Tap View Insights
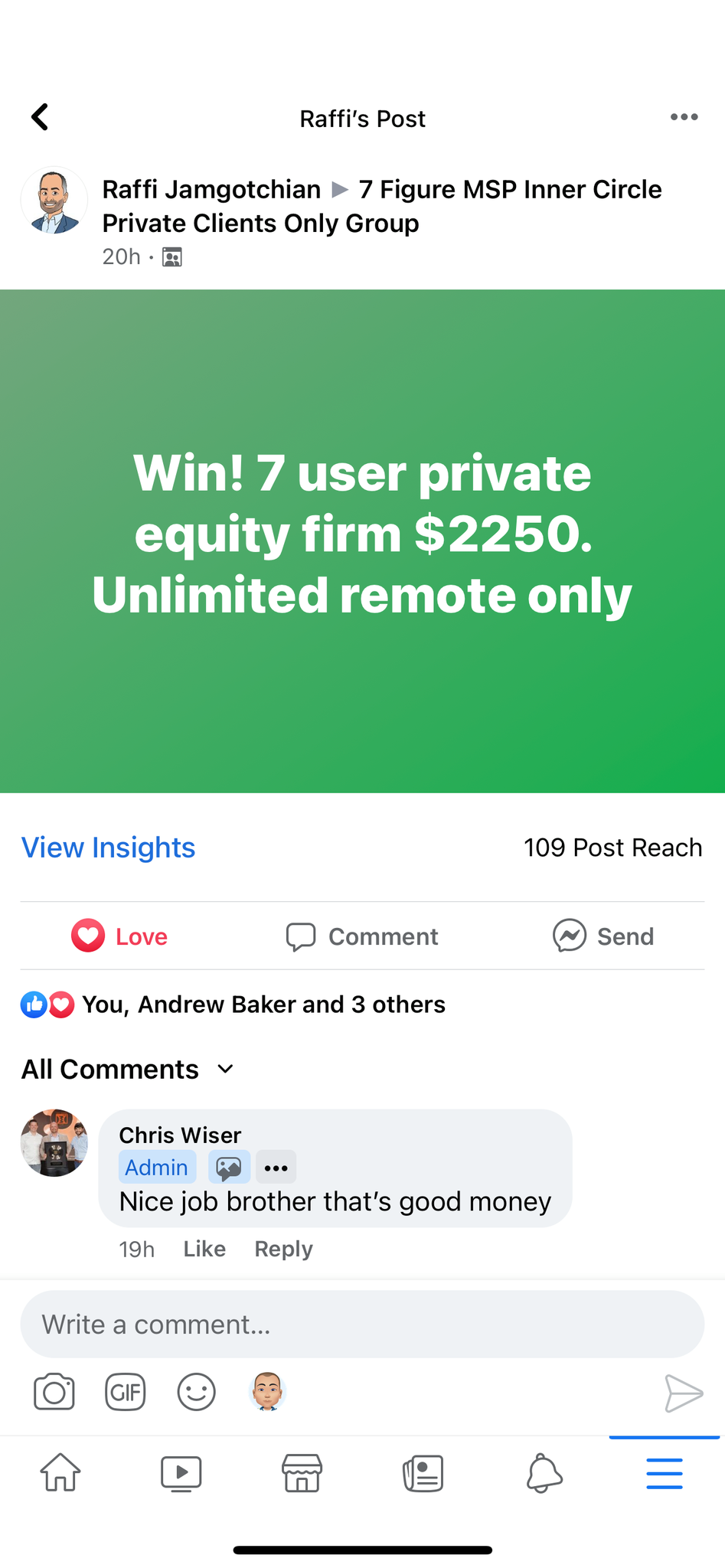The width and height of the screenshot is (725, 1568). click(x=108, y=848)
